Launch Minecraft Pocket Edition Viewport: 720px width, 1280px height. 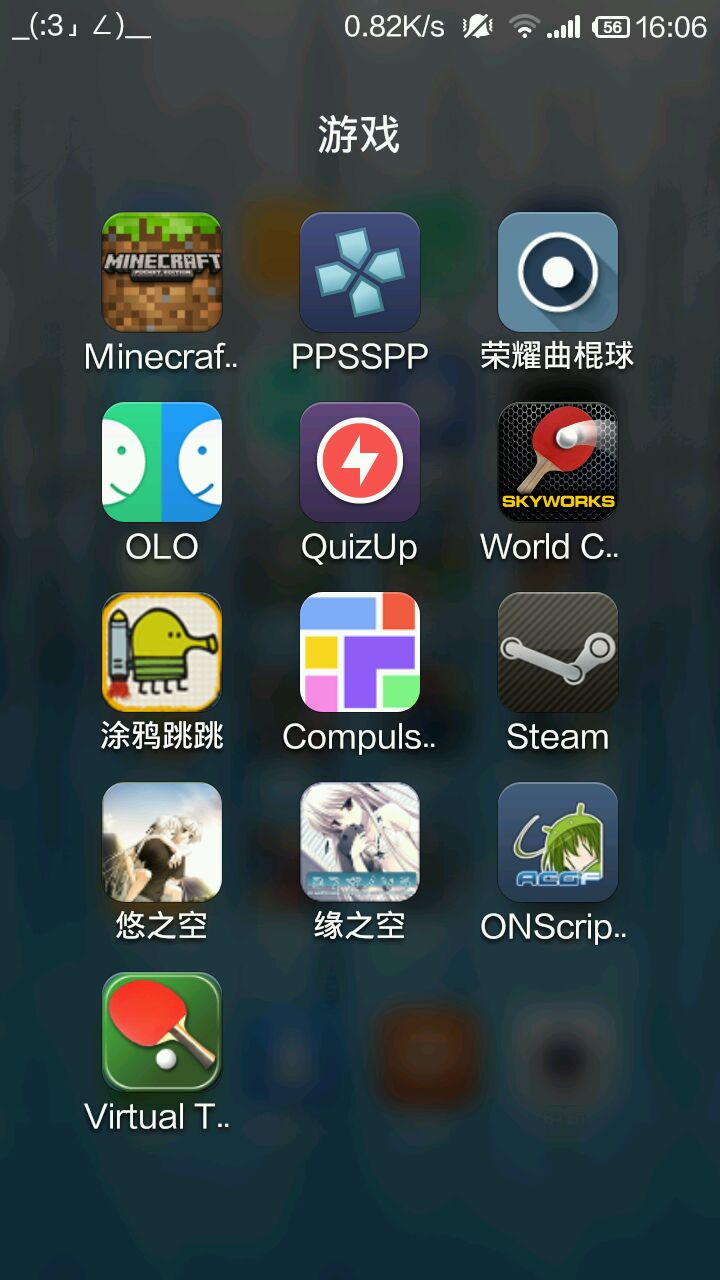[x=161, y=272]
